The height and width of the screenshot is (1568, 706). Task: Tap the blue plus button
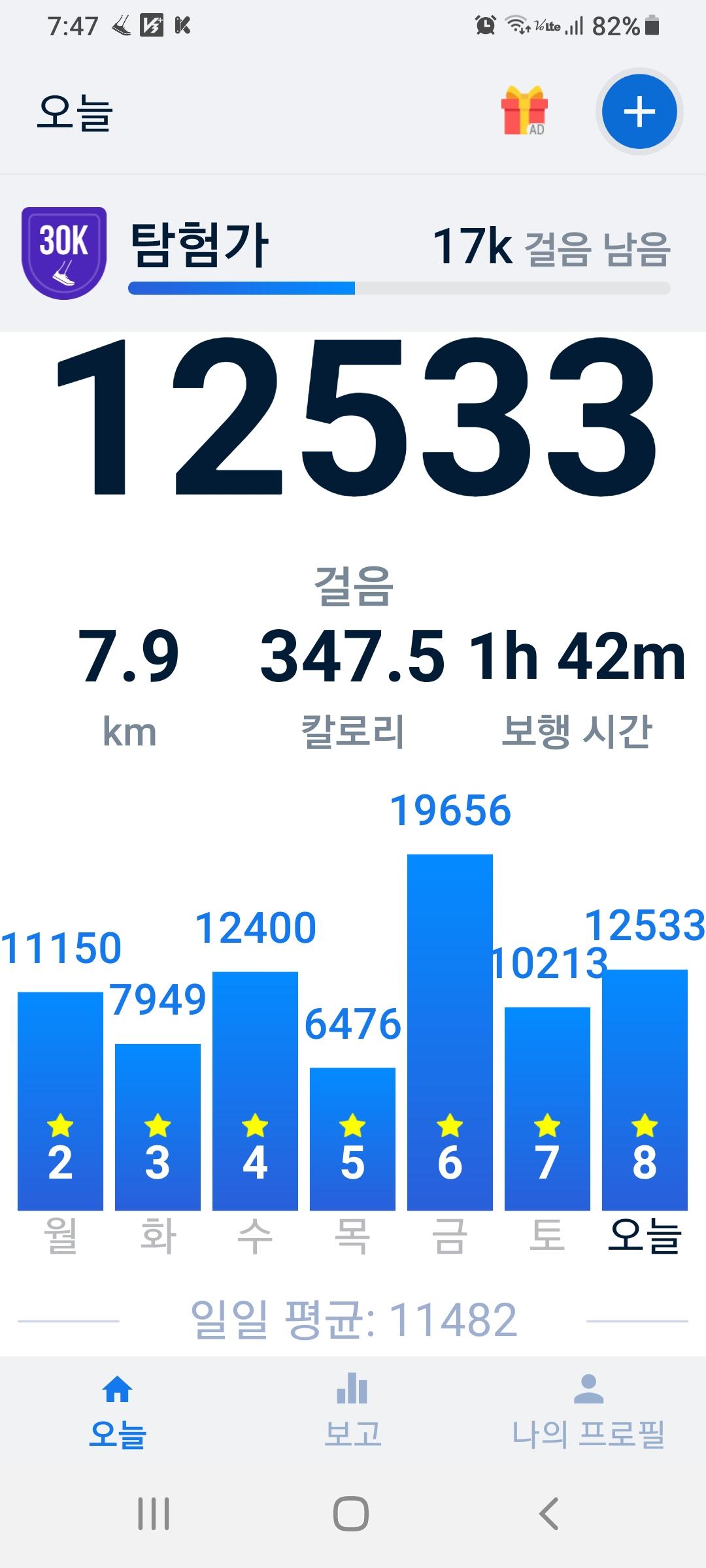639,112
